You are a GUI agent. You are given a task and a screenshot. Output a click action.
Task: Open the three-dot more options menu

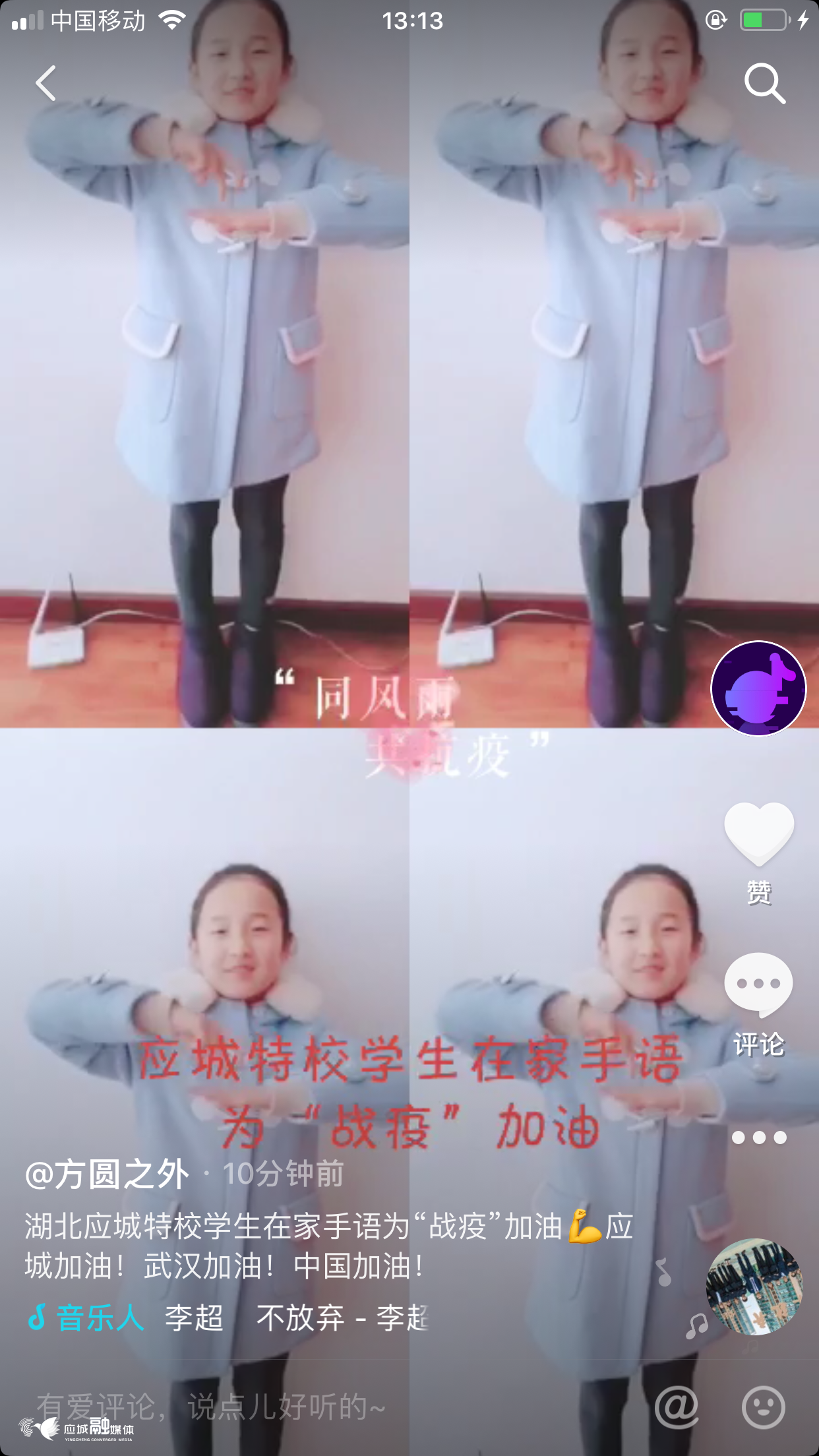click(758, 1137)
